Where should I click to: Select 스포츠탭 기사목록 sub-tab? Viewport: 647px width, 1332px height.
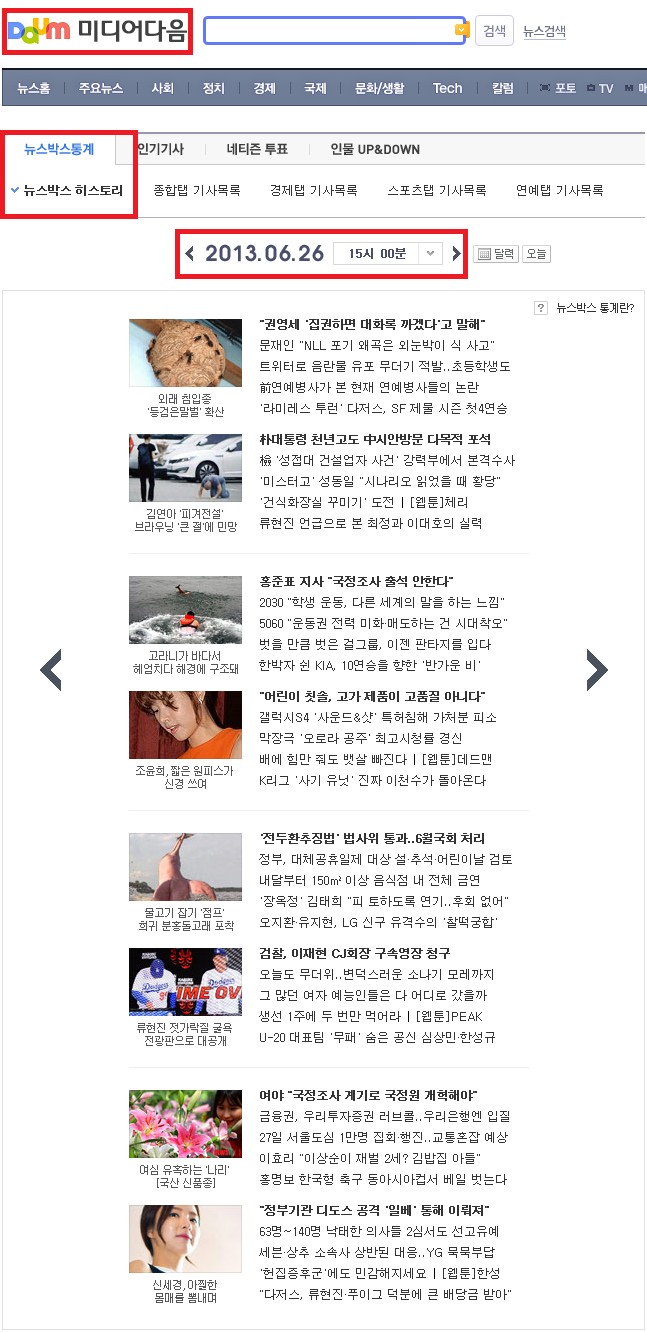tap(437, 190)
